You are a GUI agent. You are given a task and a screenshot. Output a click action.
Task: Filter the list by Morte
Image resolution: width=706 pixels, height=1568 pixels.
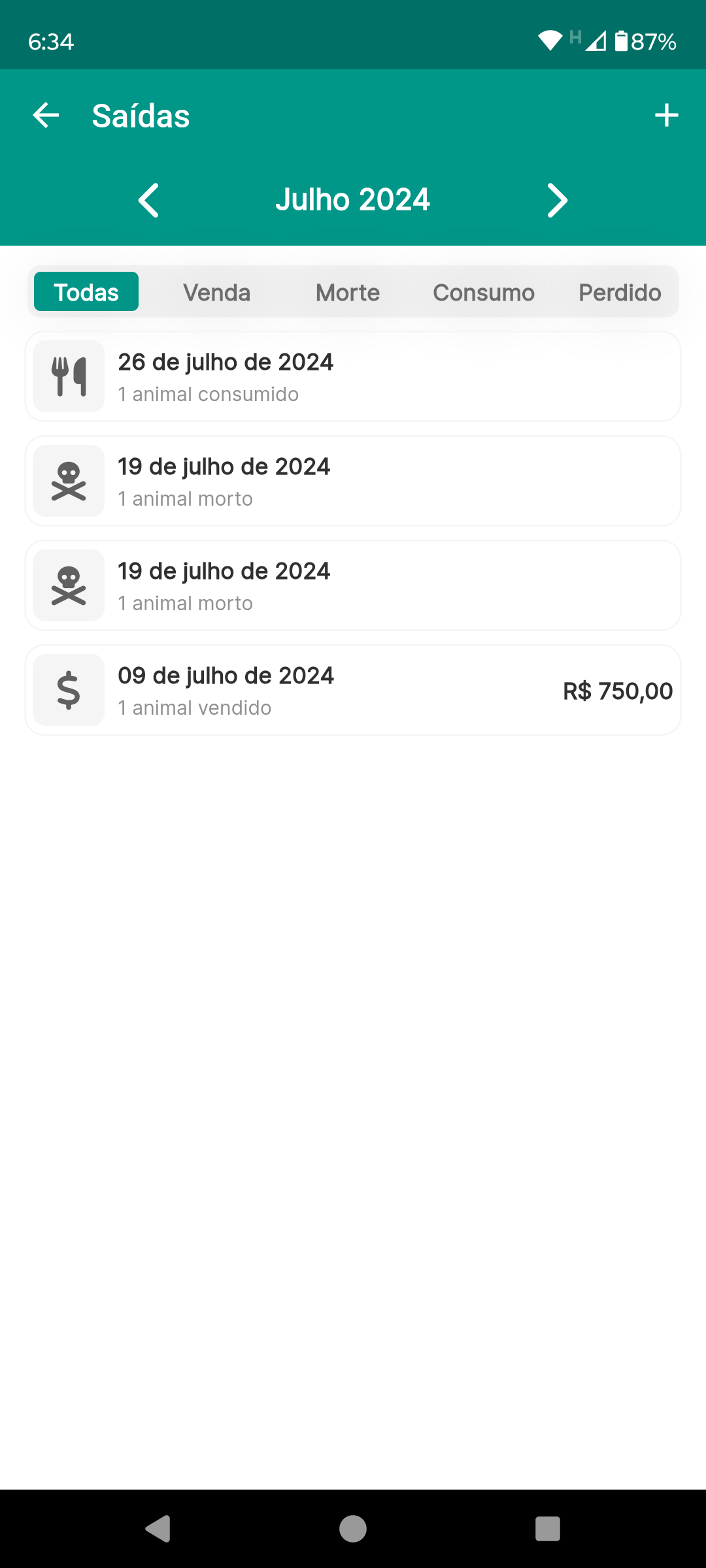[x=347, y=292]
